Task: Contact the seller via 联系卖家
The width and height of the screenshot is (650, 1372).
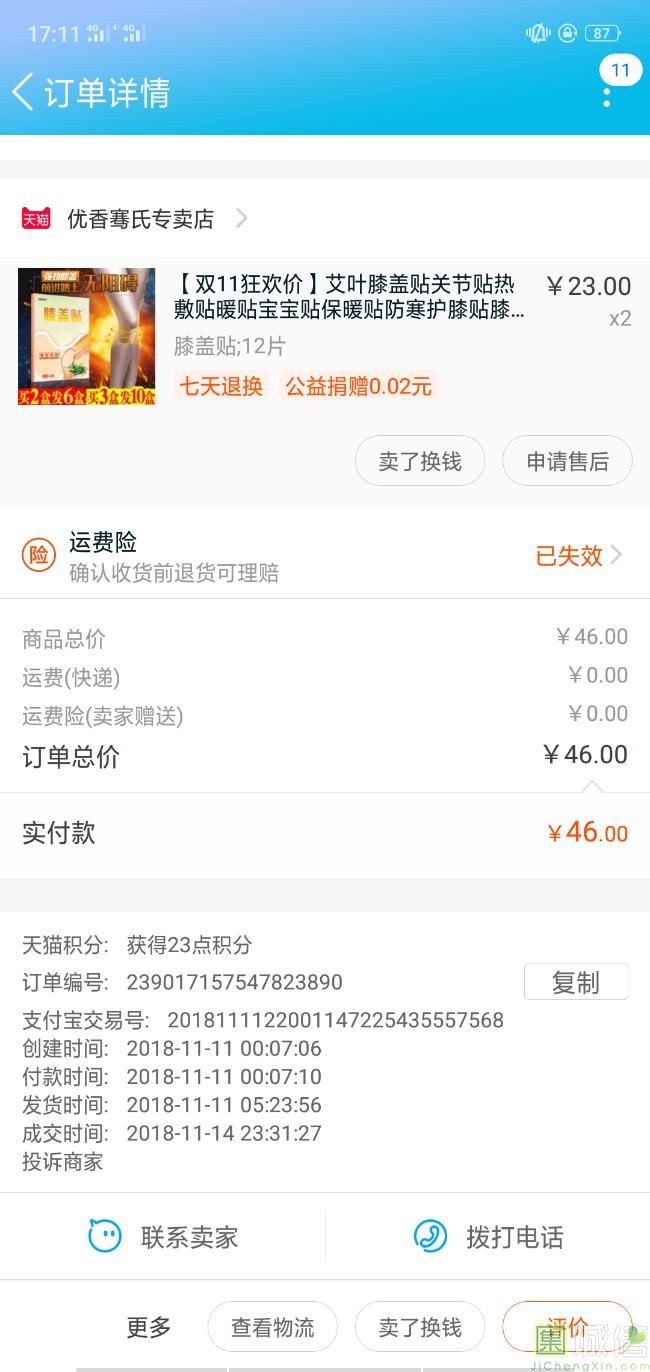Action: (x=163, y=1237)
